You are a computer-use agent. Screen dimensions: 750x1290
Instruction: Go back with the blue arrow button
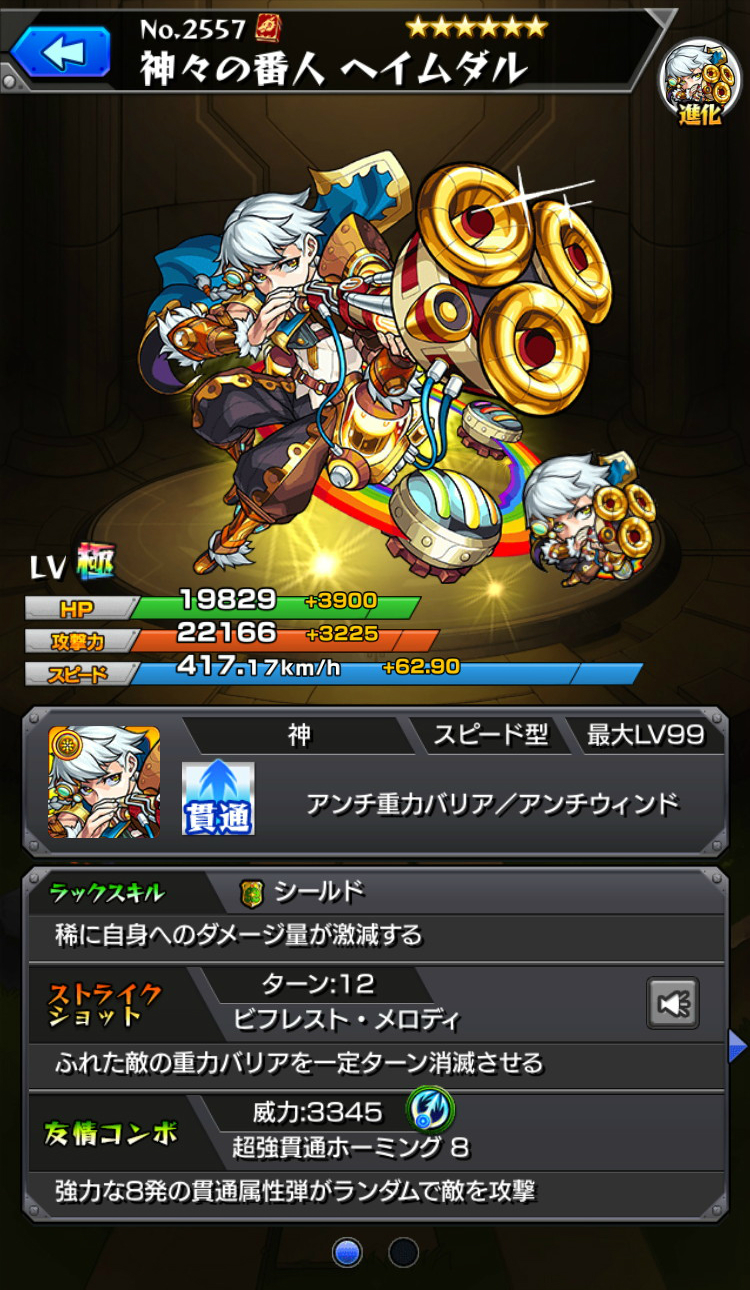coord(62,52)
